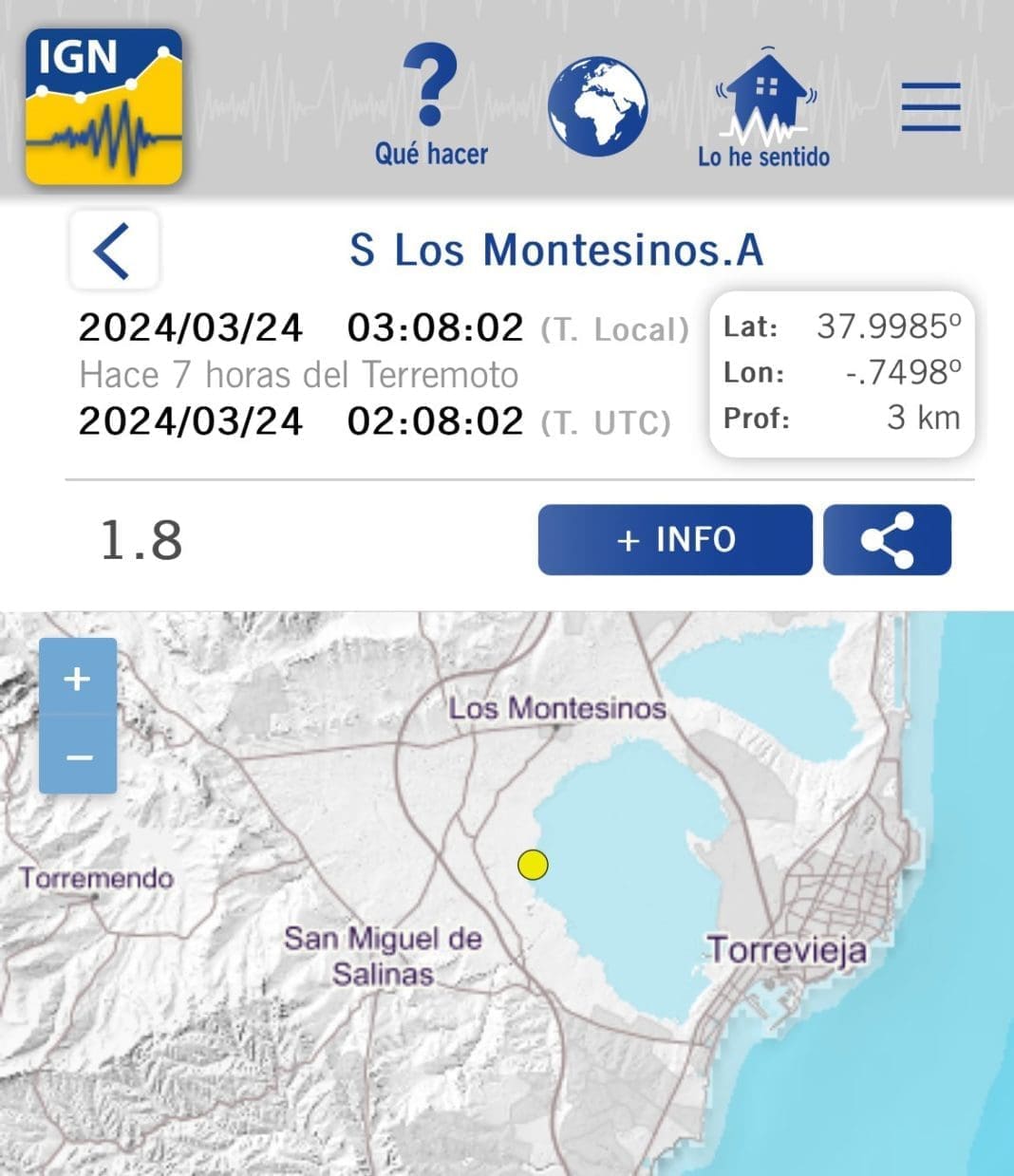This screenshot has height=1176, width=1014.
Task: Open the Qué hacer help section
Action: tap(431, 106)
